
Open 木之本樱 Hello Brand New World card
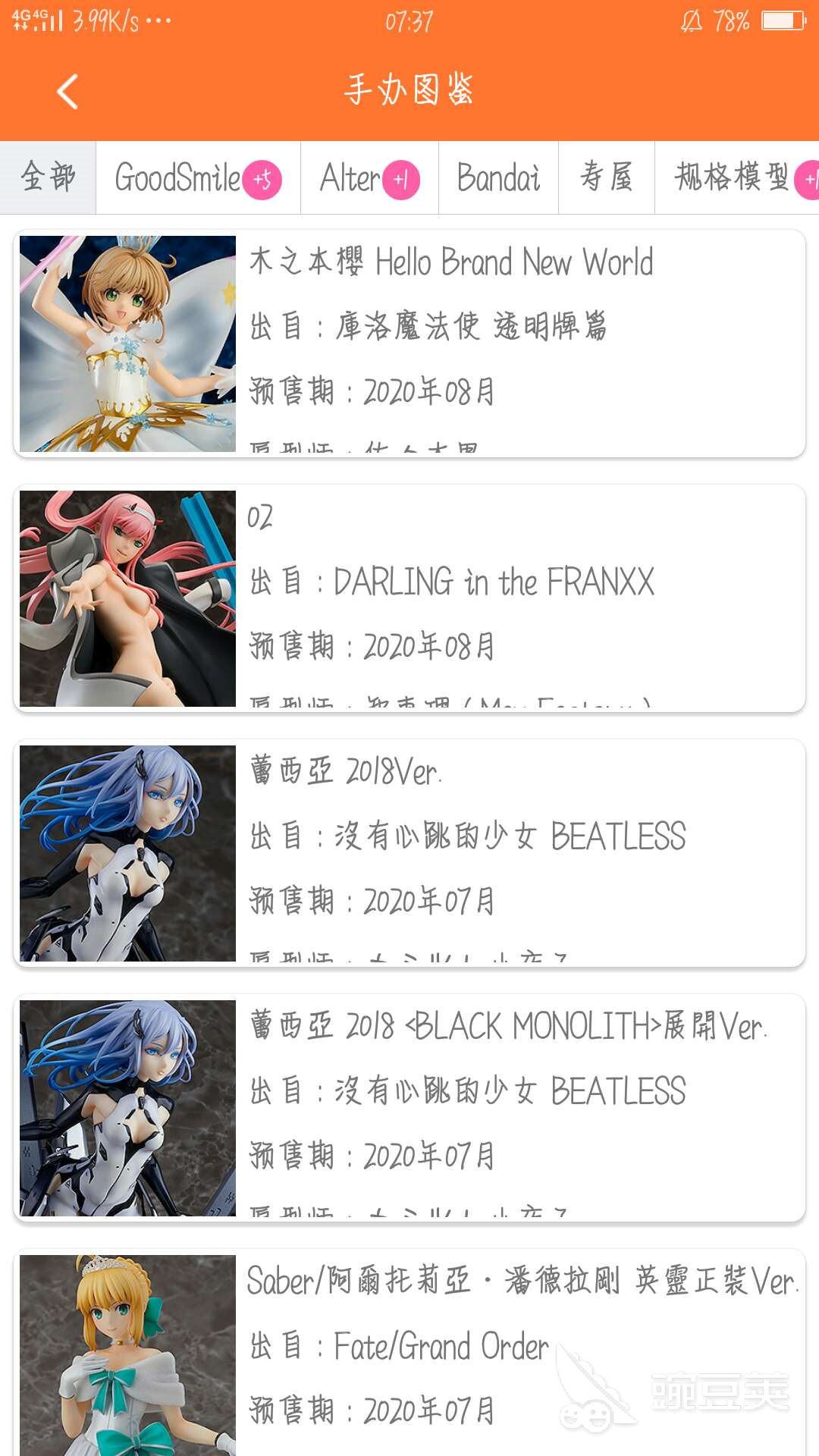(409, 344)
